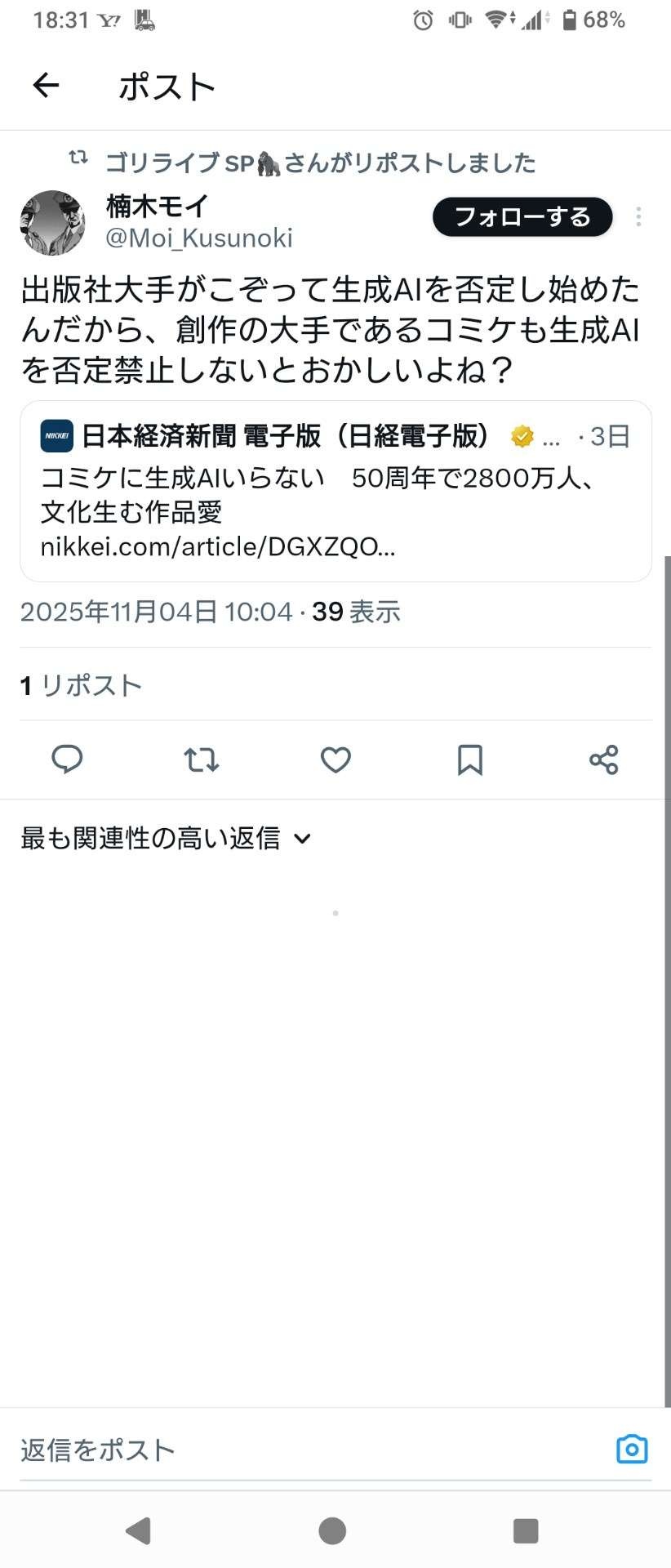Open 楠木モイ's profile picture
671x1568 pixels.
52,223
